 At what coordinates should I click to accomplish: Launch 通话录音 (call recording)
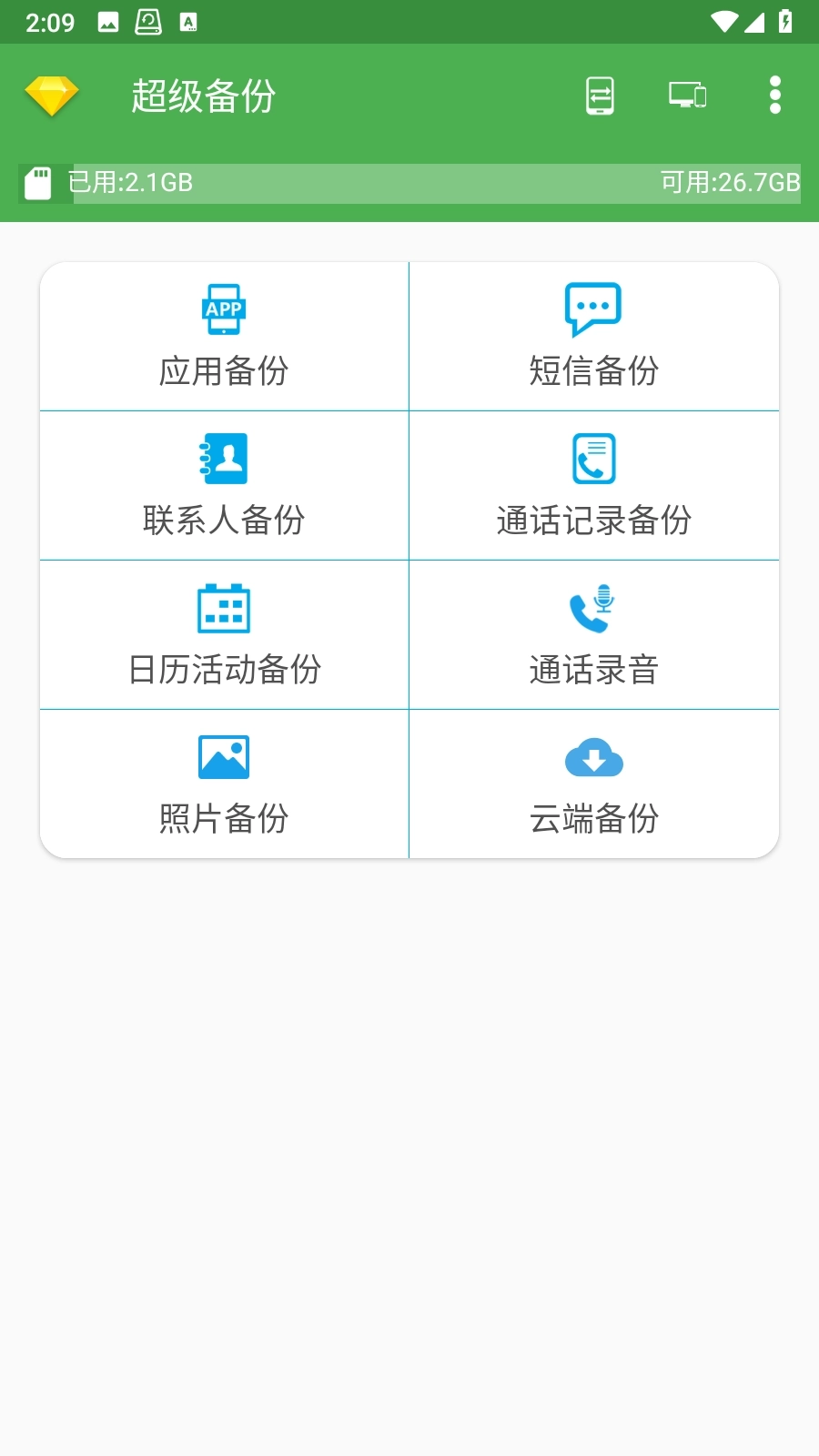point(593,635)
